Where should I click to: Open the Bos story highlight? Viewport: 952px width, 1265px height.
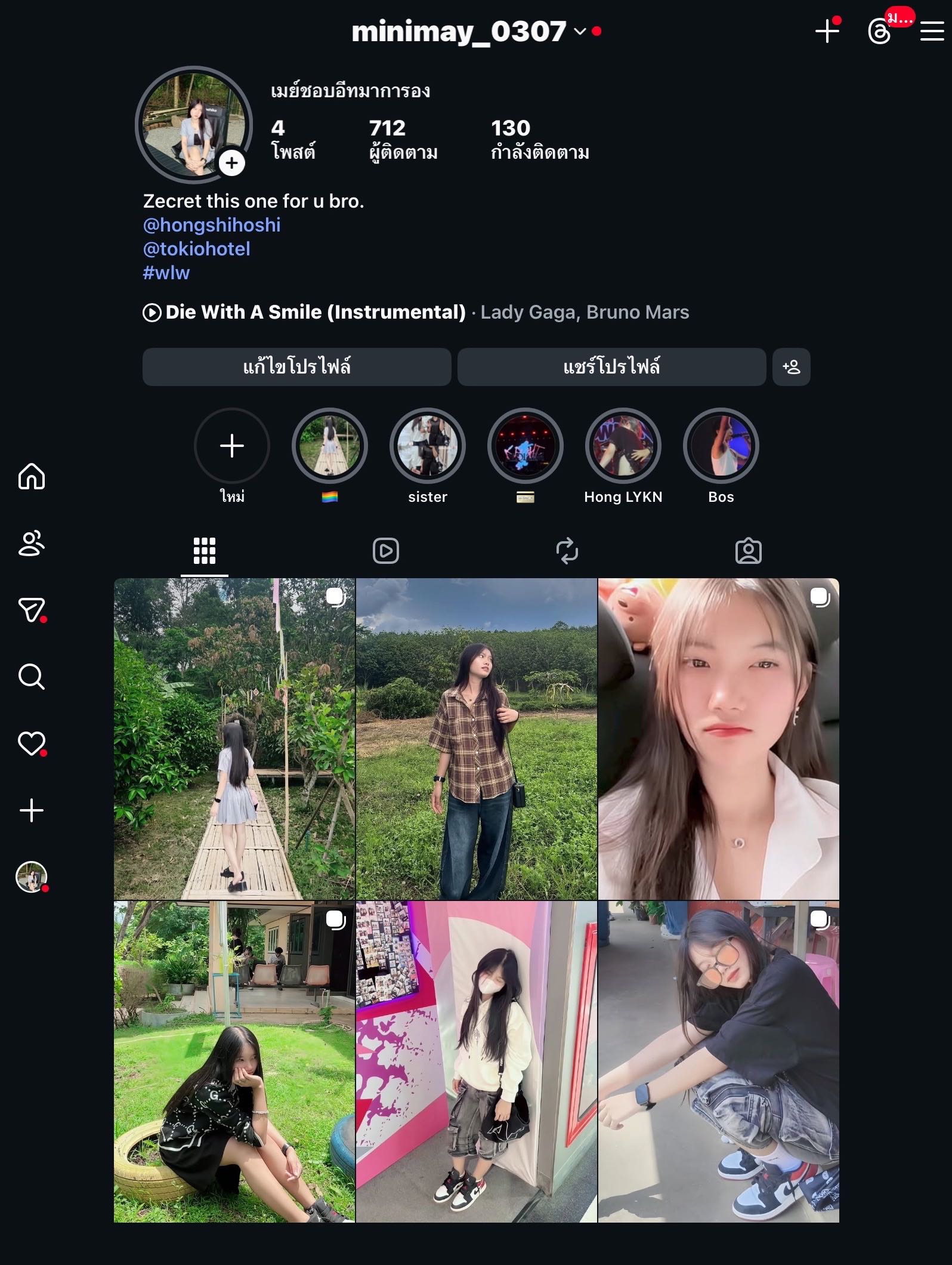coord(721,446)
